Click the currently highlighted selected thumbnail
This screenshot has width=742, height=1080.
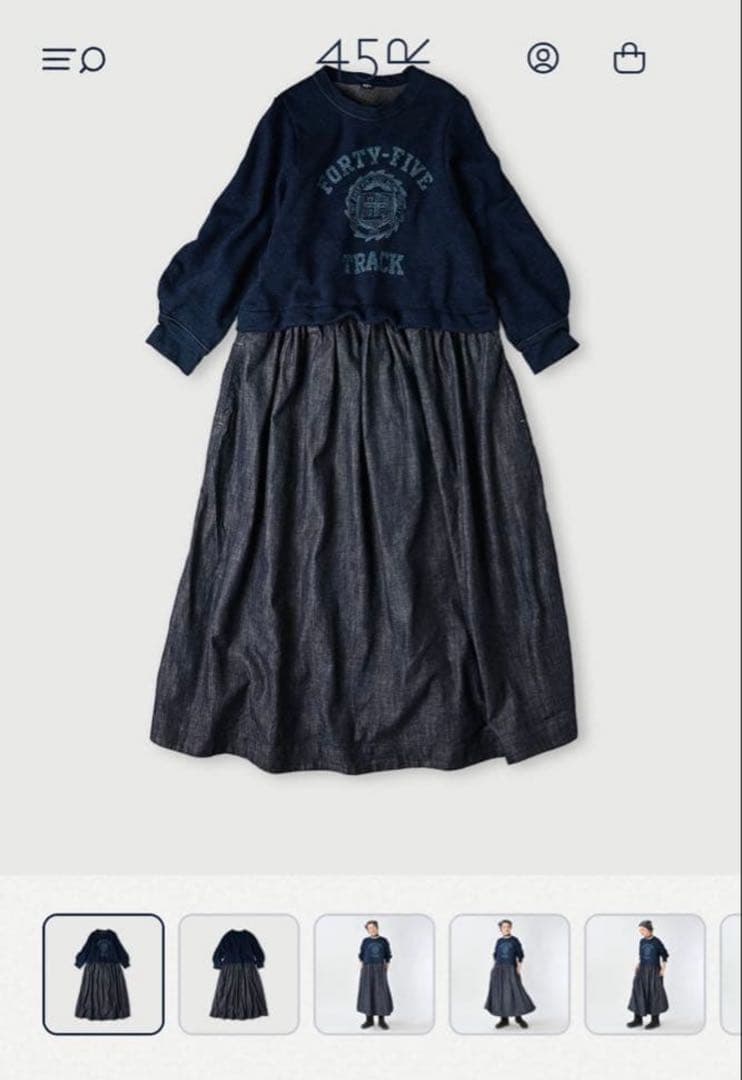click(105, 975)
